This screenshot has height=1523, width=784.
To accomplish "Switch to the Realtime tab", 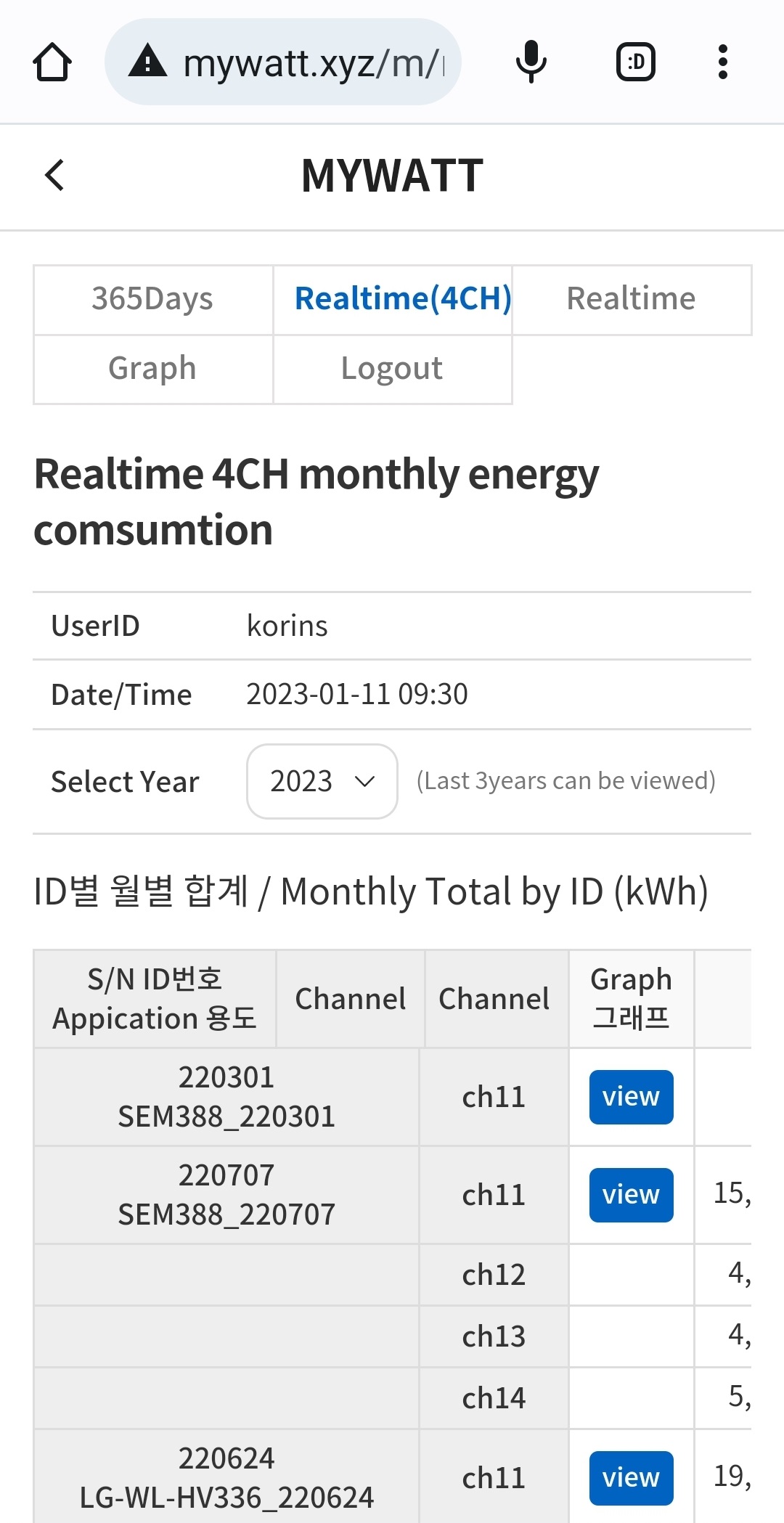I will 632,299.
